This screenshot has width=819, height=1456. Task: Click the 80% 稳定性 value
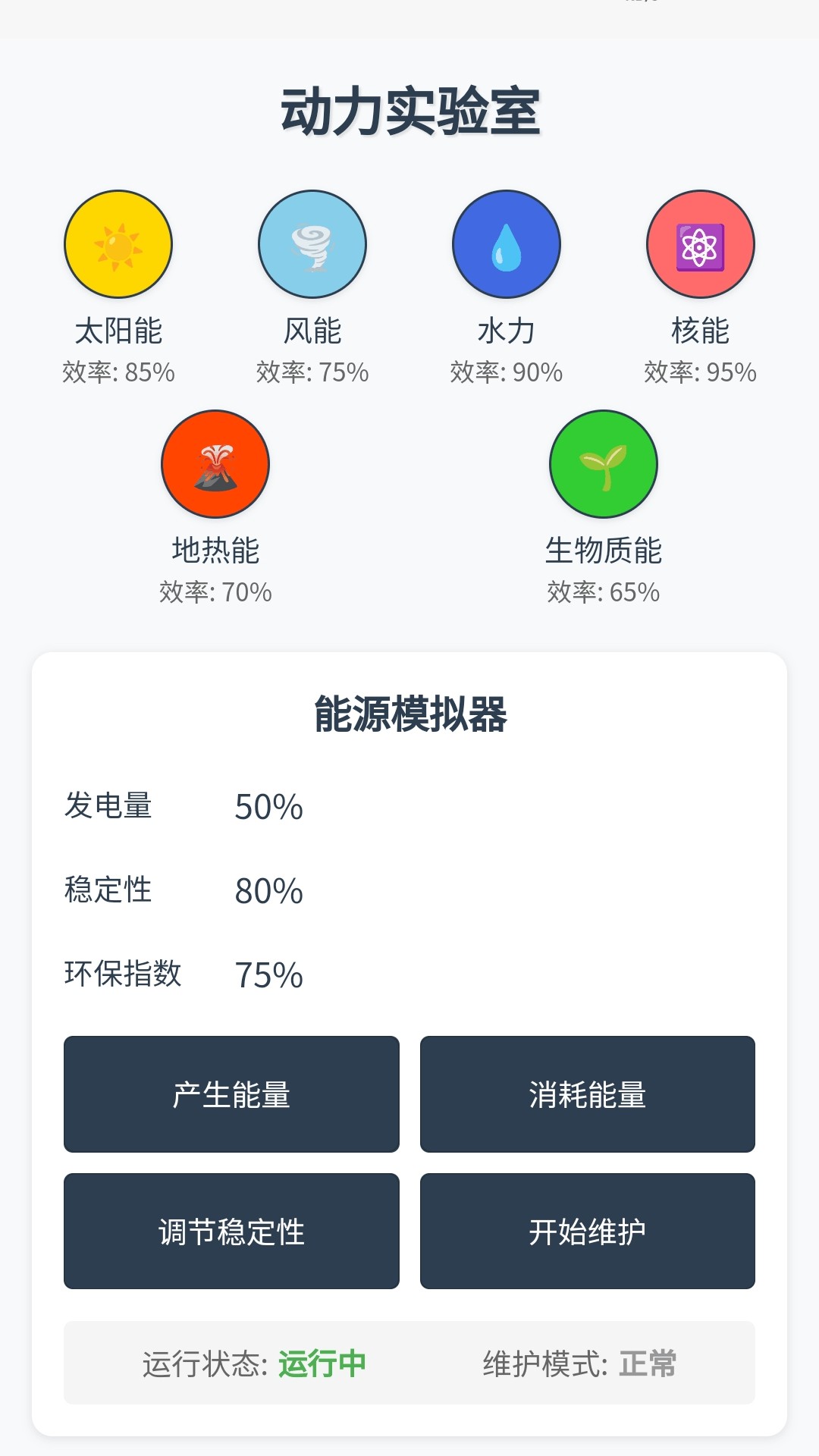point(267,893)
